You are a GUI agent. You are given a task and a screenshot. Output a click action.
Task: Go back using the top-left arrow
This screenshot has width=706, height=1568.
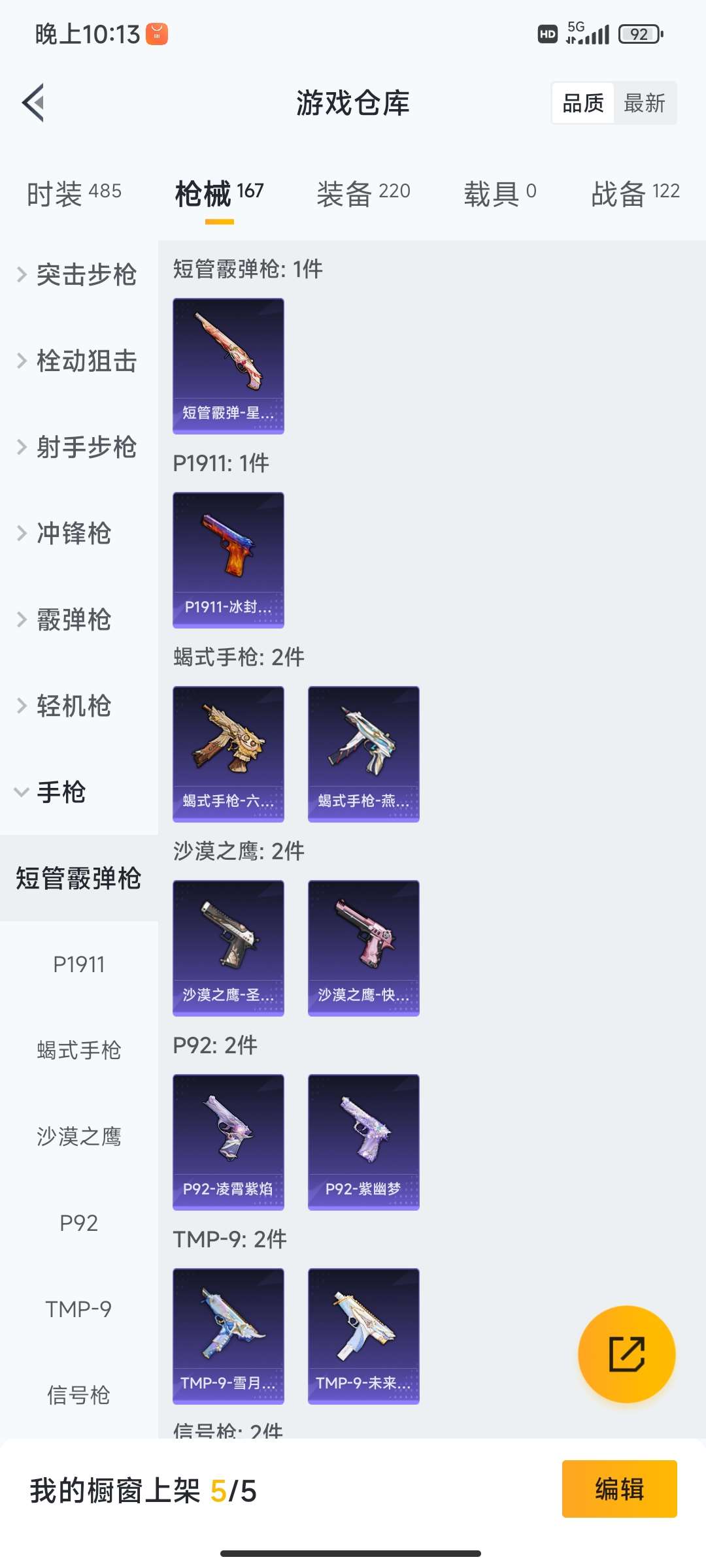pos(34,103)
